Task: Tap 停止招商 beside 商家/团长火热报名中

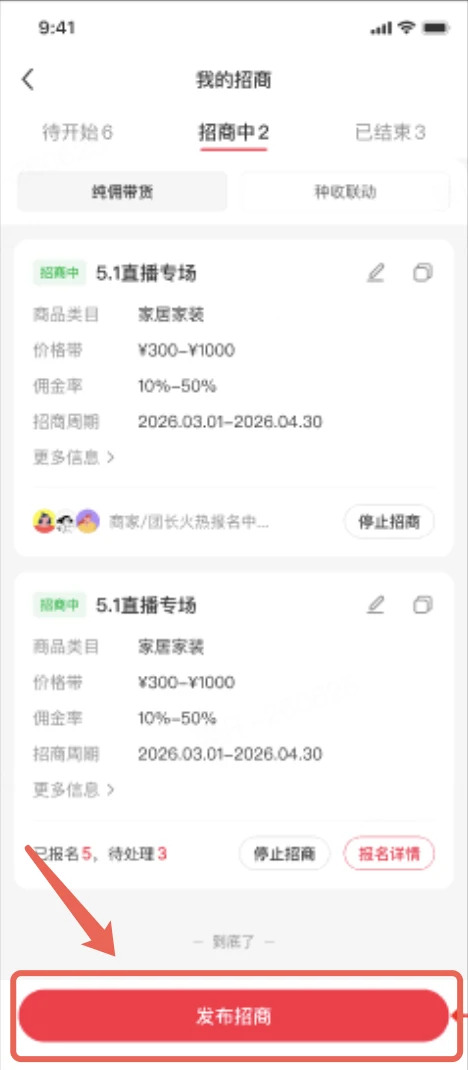Action: (x=389, y=522)
